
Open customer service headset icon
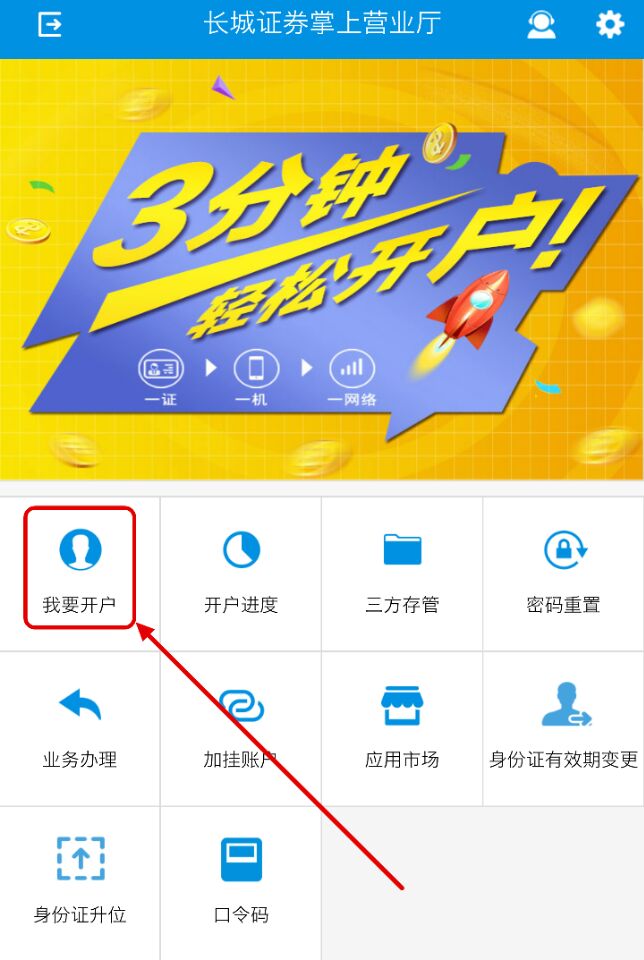(541, 24)
